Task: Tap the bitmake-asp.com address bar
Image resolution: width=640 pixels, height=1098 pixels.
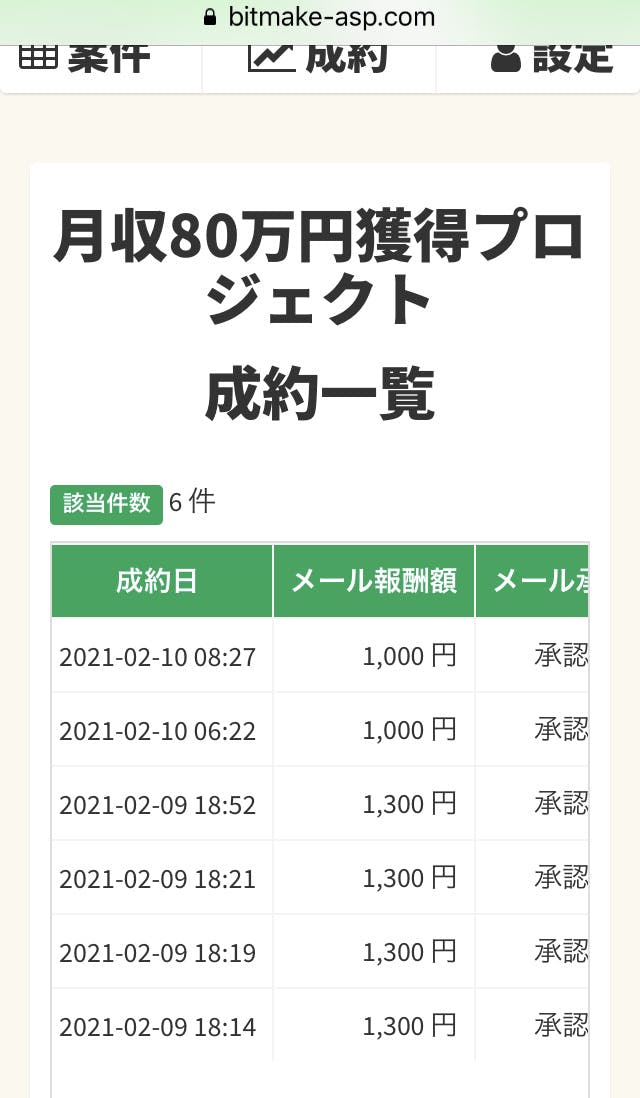Action: click(x=320, y=17)
